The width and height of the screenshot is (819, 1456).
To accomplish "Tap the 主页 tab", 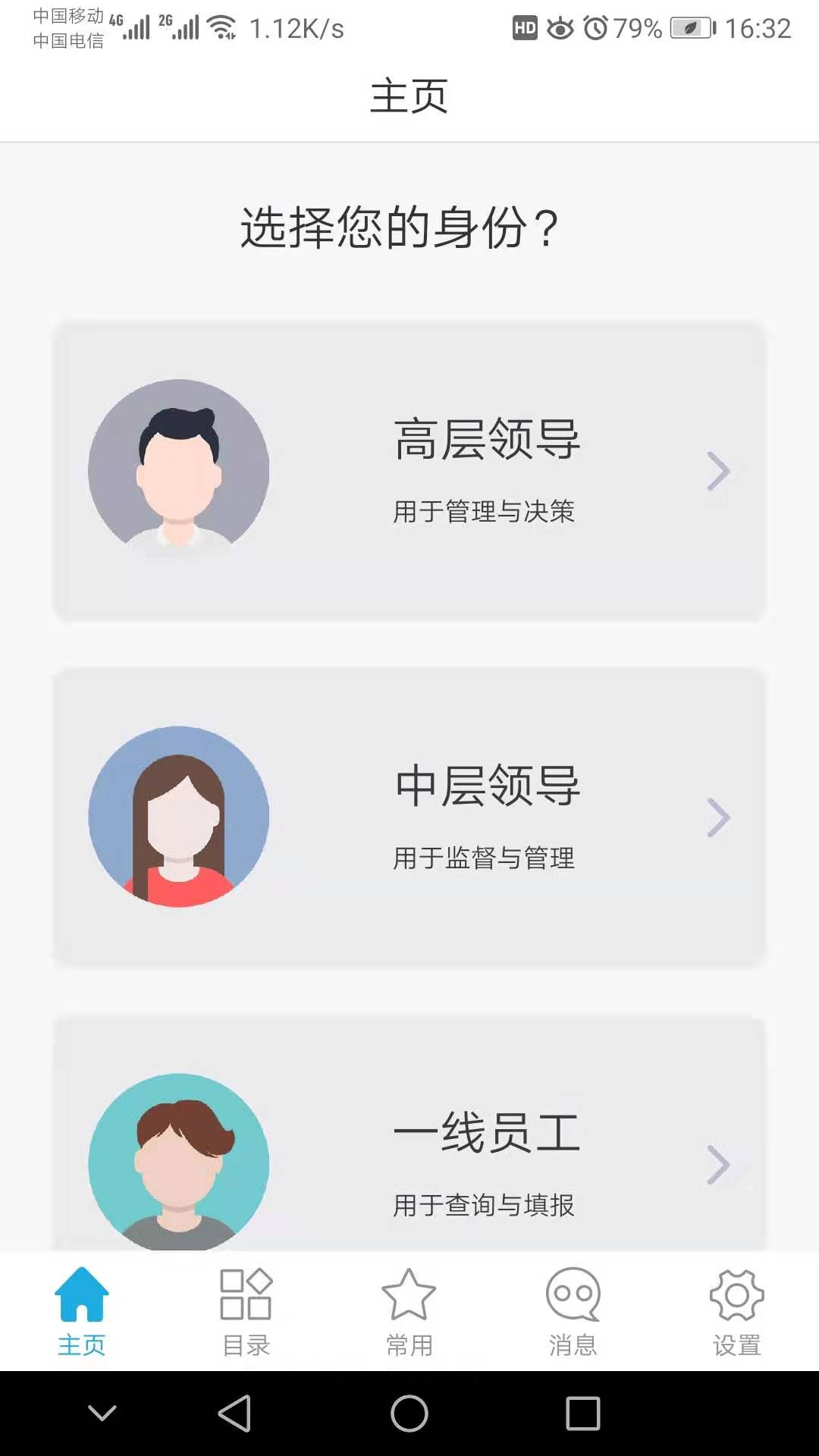I will (x=82, y=1312).
